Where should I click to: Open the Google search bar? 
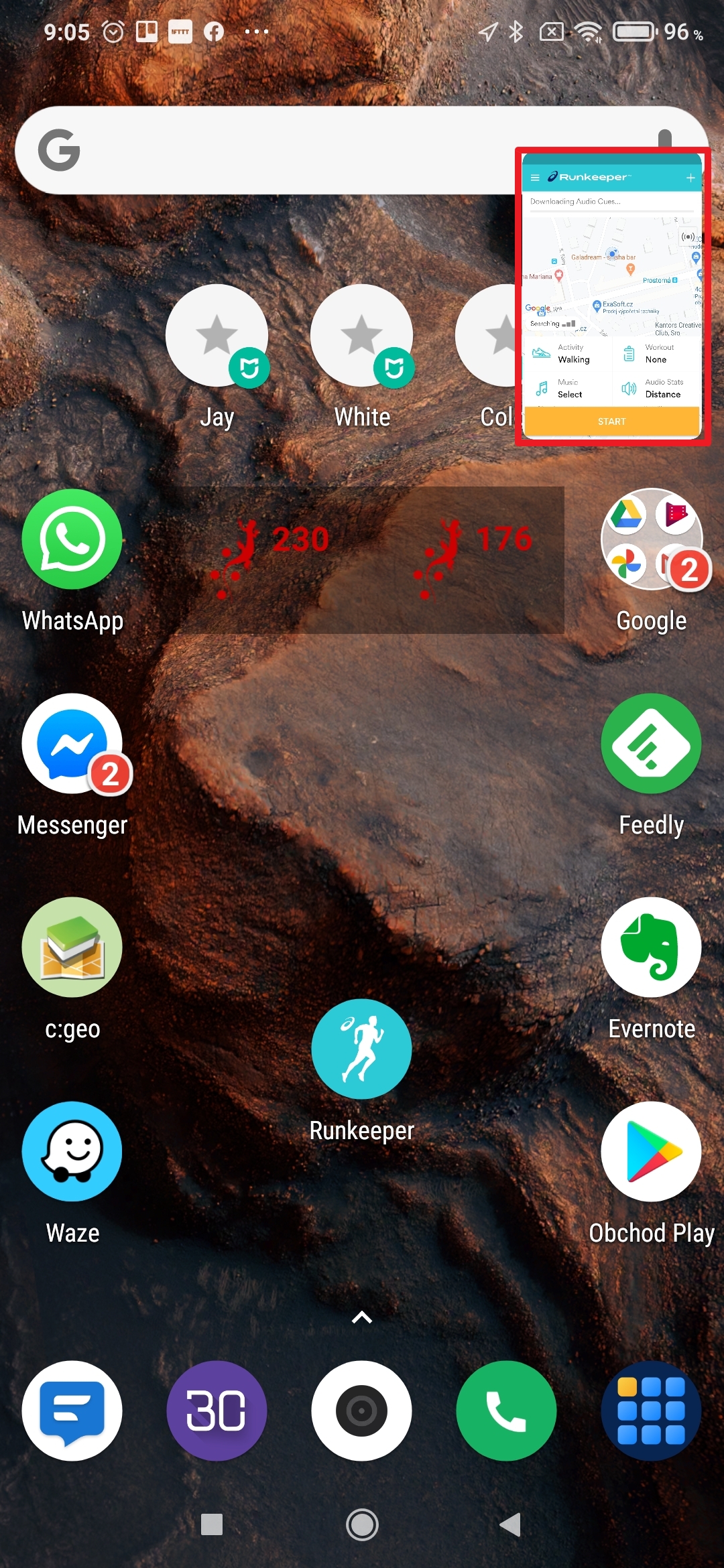tap(268, 151)
